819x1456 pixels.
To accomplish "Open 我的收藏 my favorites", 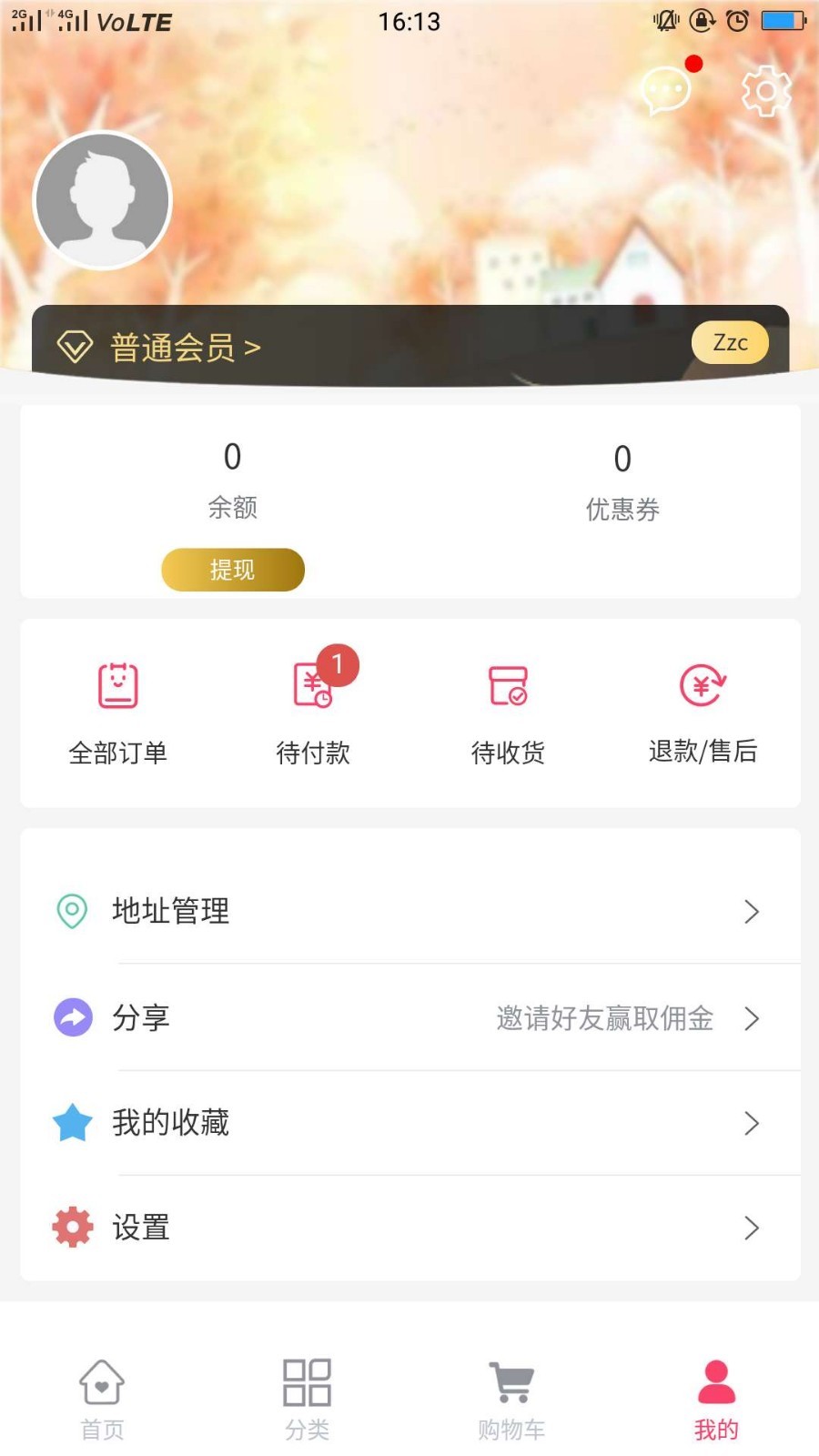I will (x=409, y=1123).
